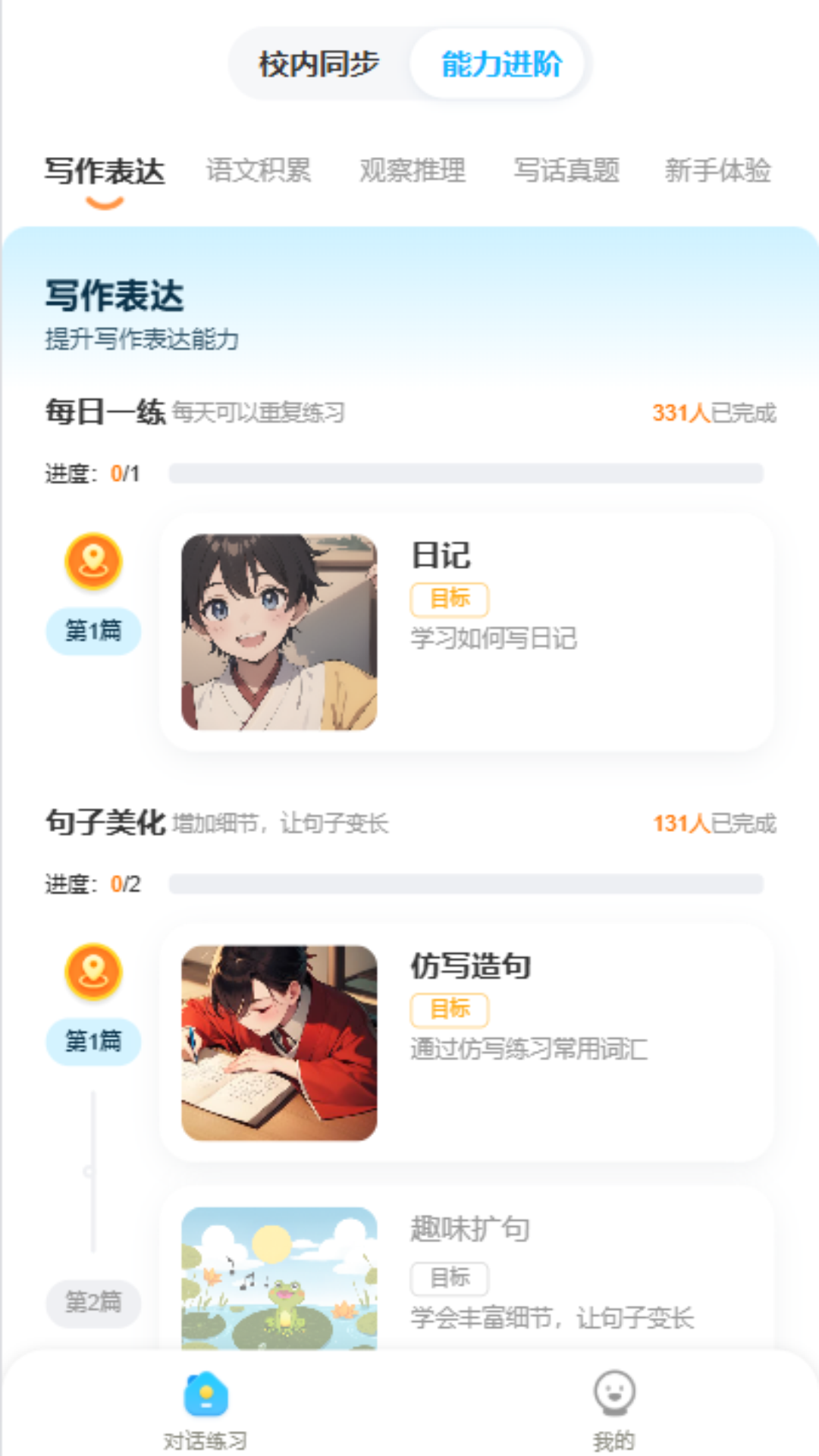This screenshot has width=819, height=1456.
Task: Switch to the 能力进阶 tab
Action: click(x=501, y=65)
